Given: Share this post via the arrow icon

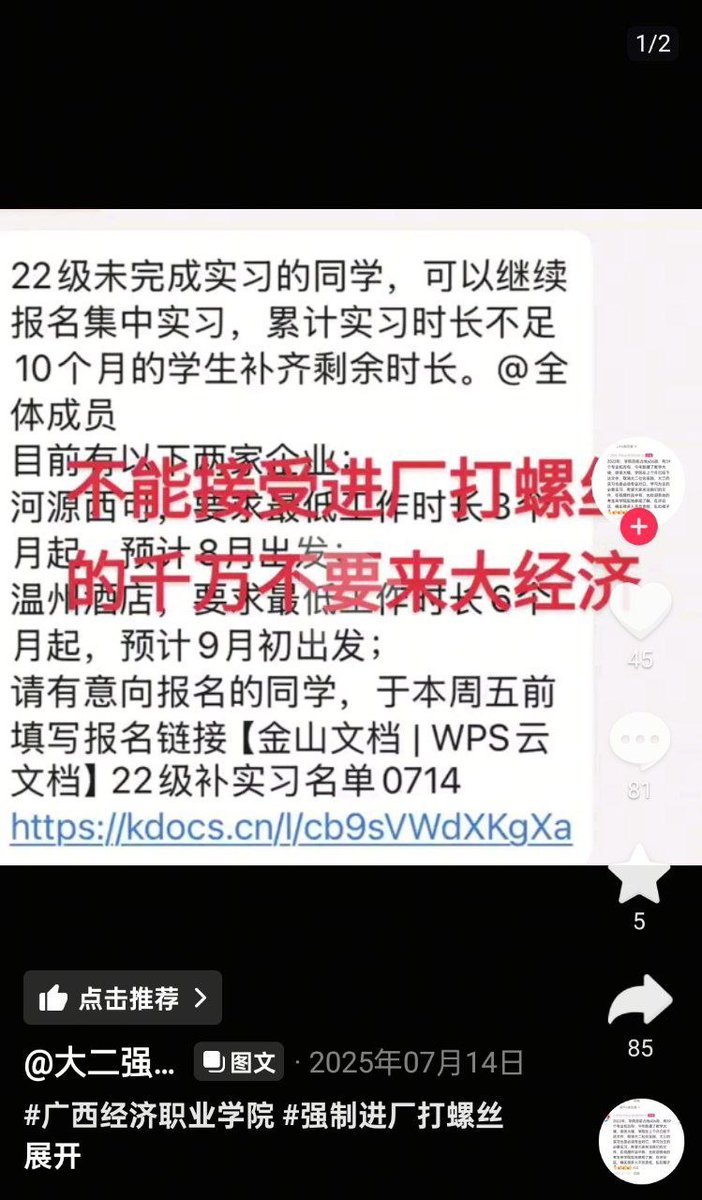Looking at the screenshot, I should coord(640,1001).
